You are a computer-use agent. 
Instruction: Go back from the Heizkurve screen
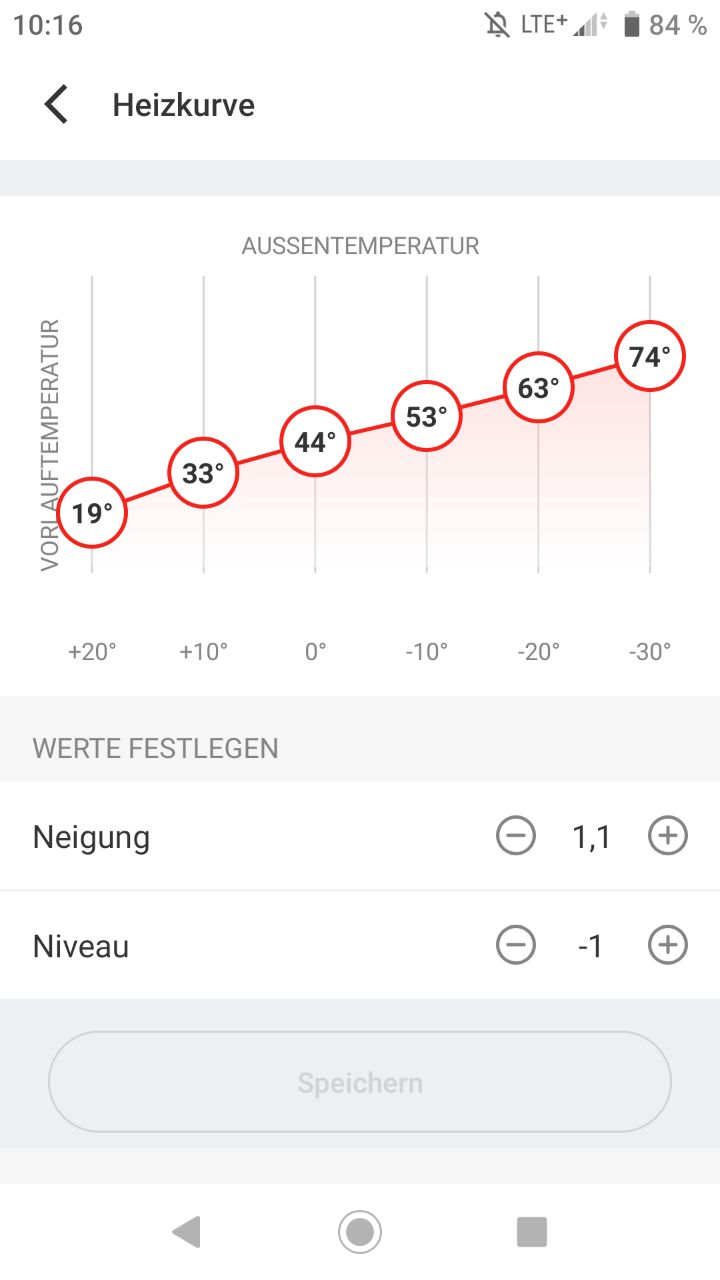56,104
